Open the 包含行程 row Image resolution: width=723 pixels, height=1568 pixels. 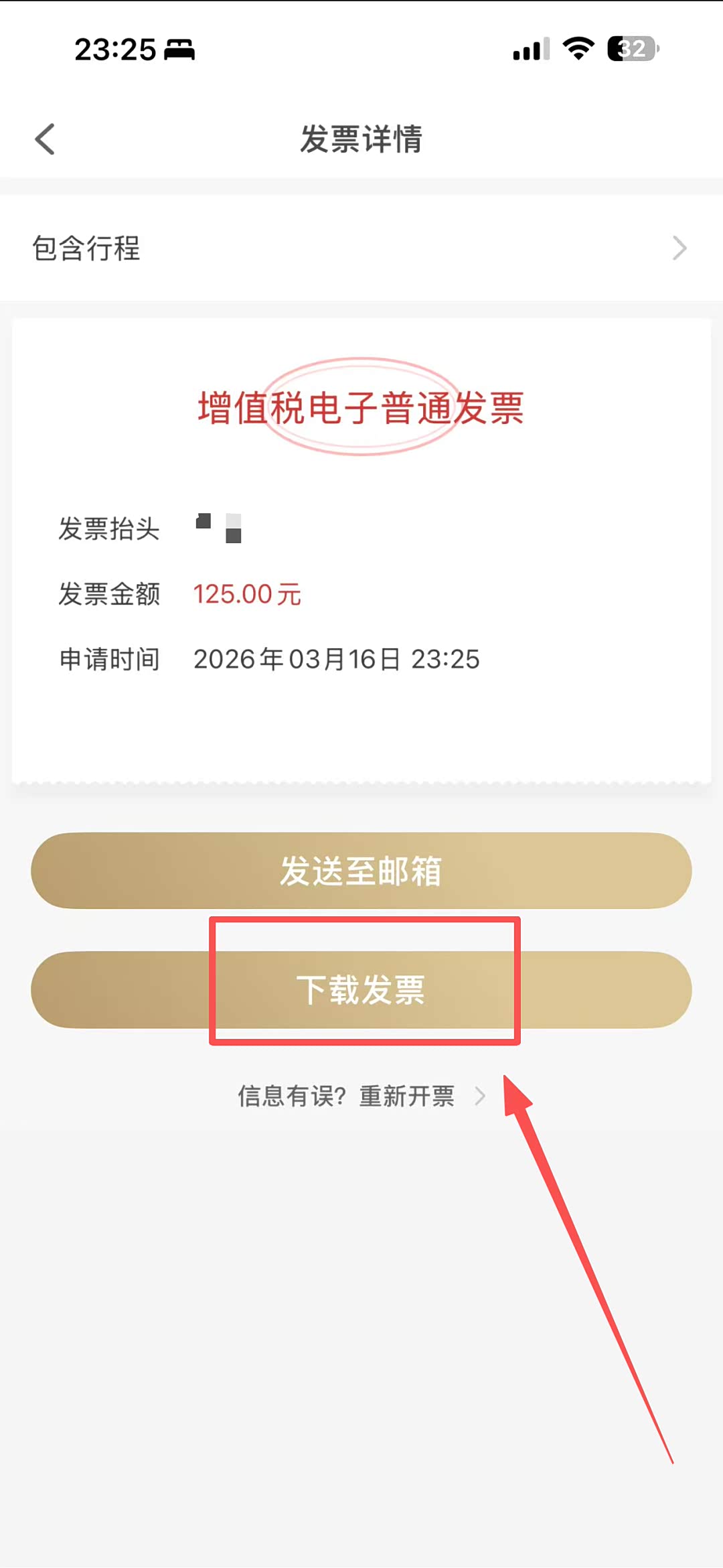pos(361,248)
